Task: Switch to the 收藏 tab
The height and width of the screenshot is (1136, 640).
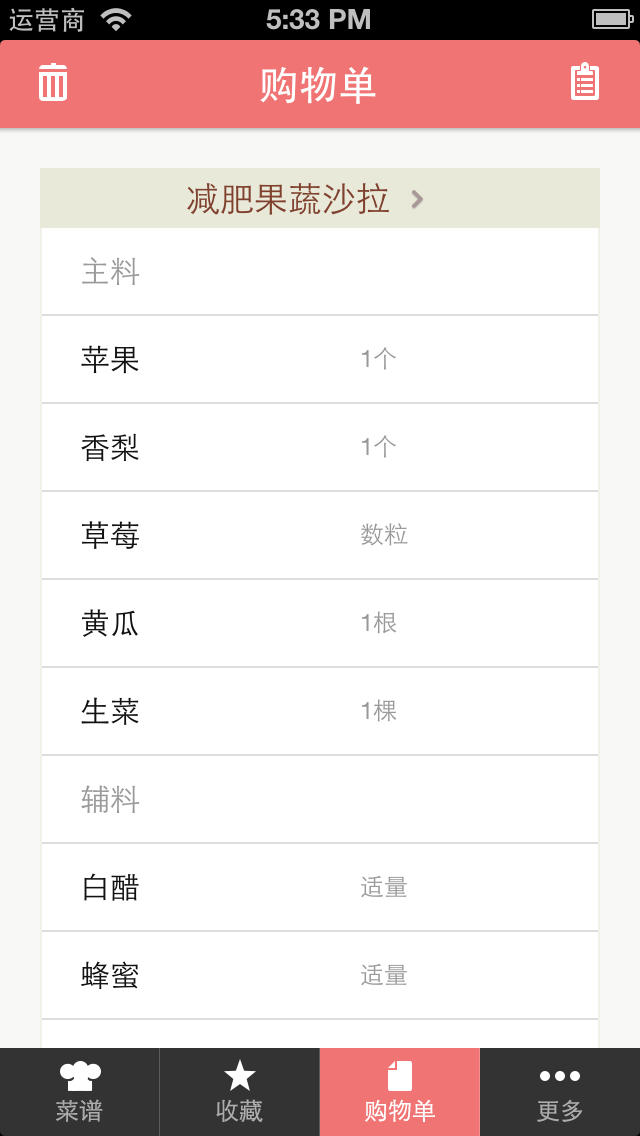Action: [x=240, y=1092]
